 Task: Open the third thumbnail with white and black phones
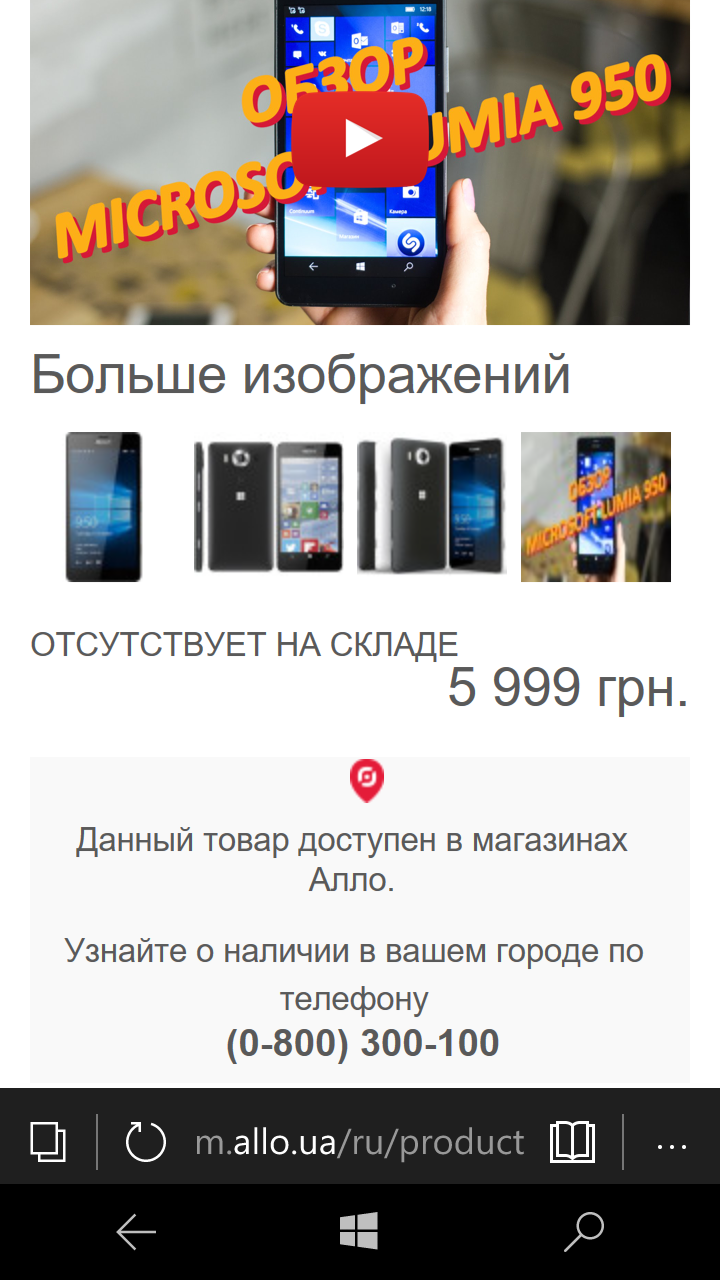[x=432, y=507]
